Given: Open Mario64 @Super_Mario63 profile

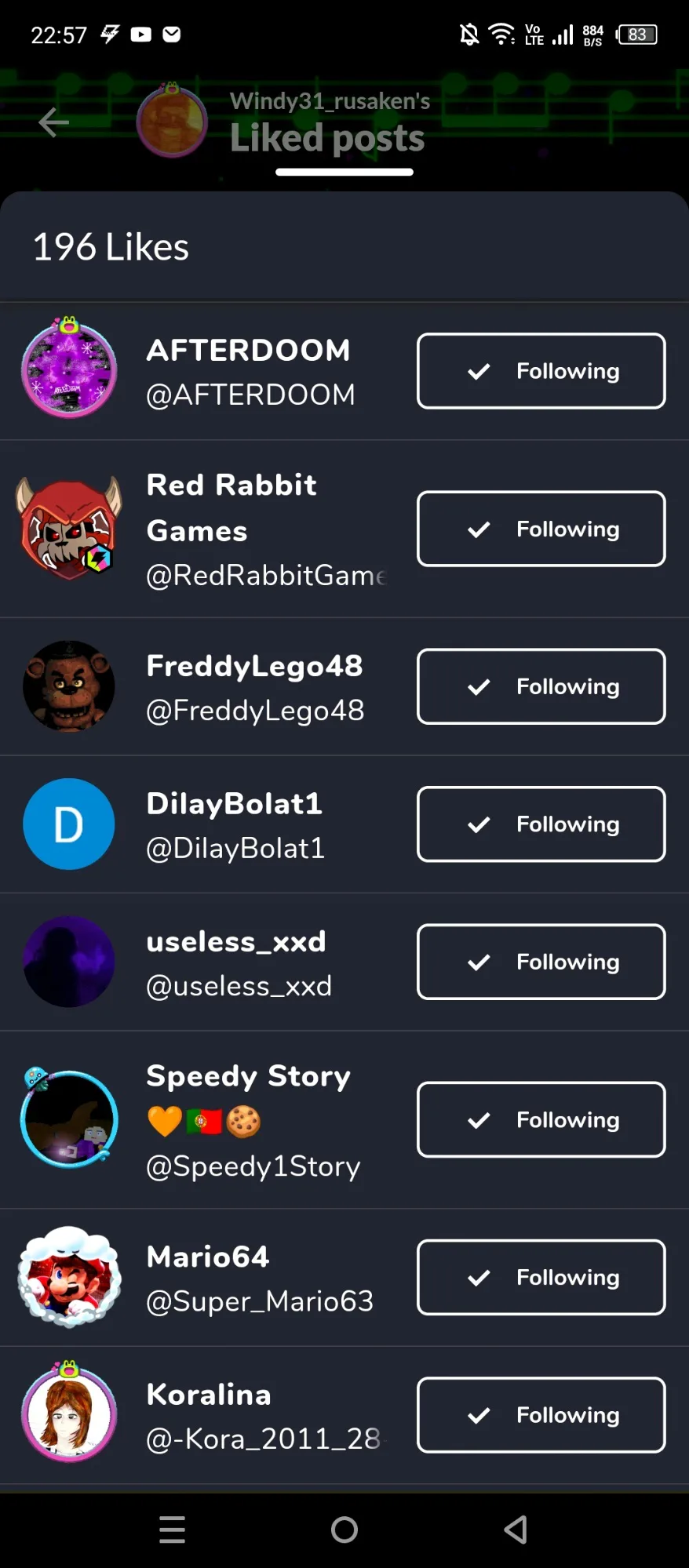Looking at the screenshot, I should click(x=257, y=1278).
